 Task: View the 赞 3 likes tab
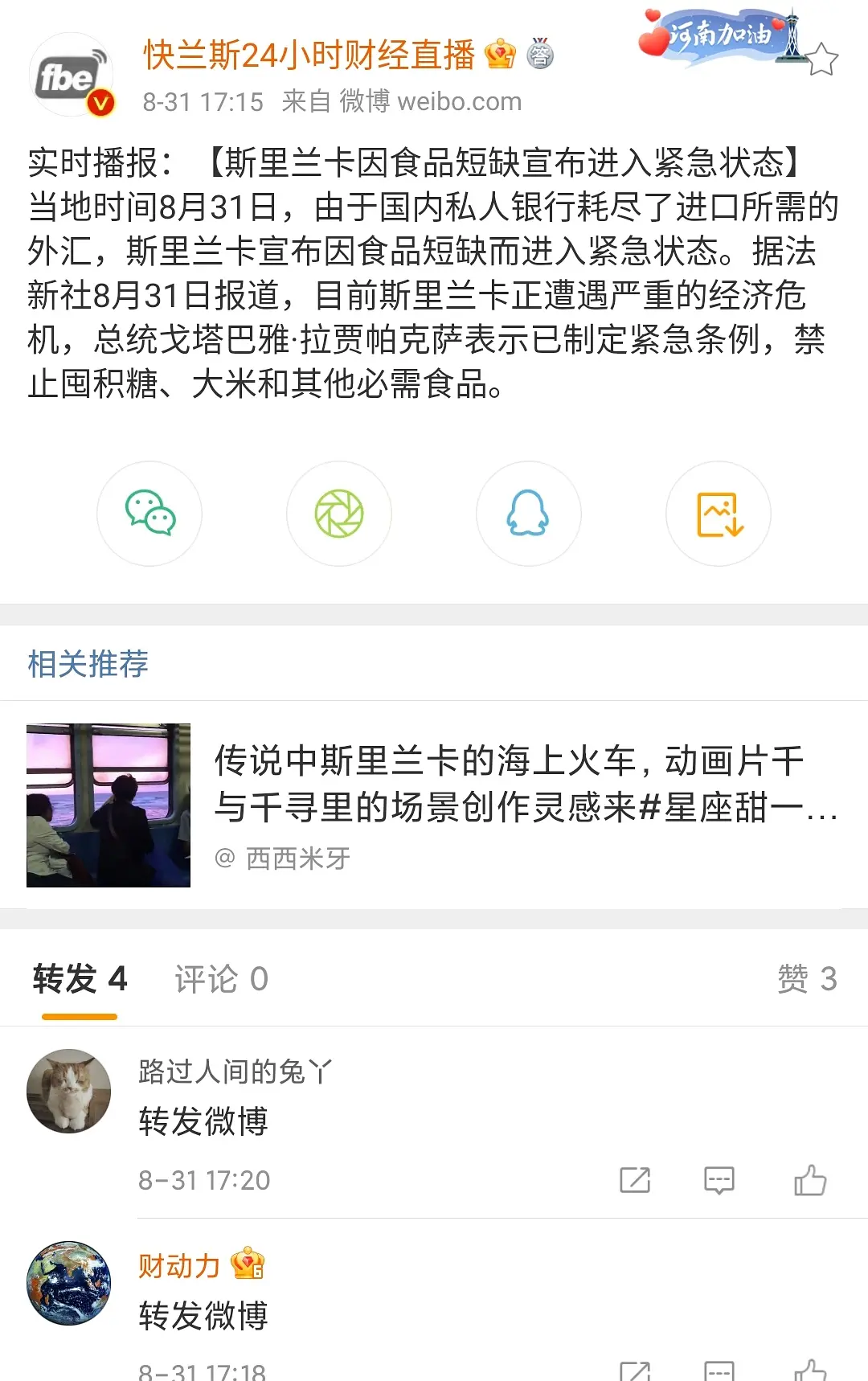point(806,979)
